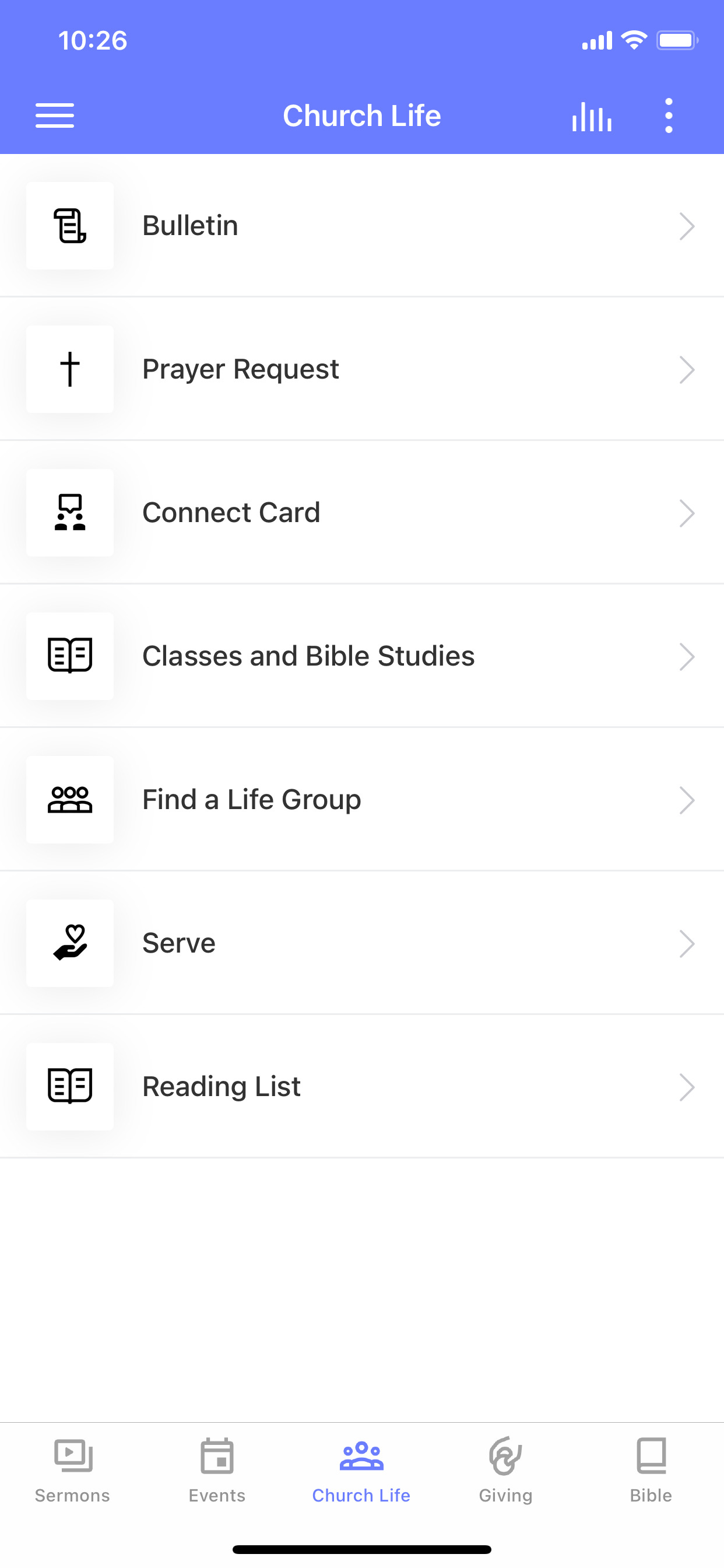Open Connect Card
724x1568 pixels.
pos(362,513)
